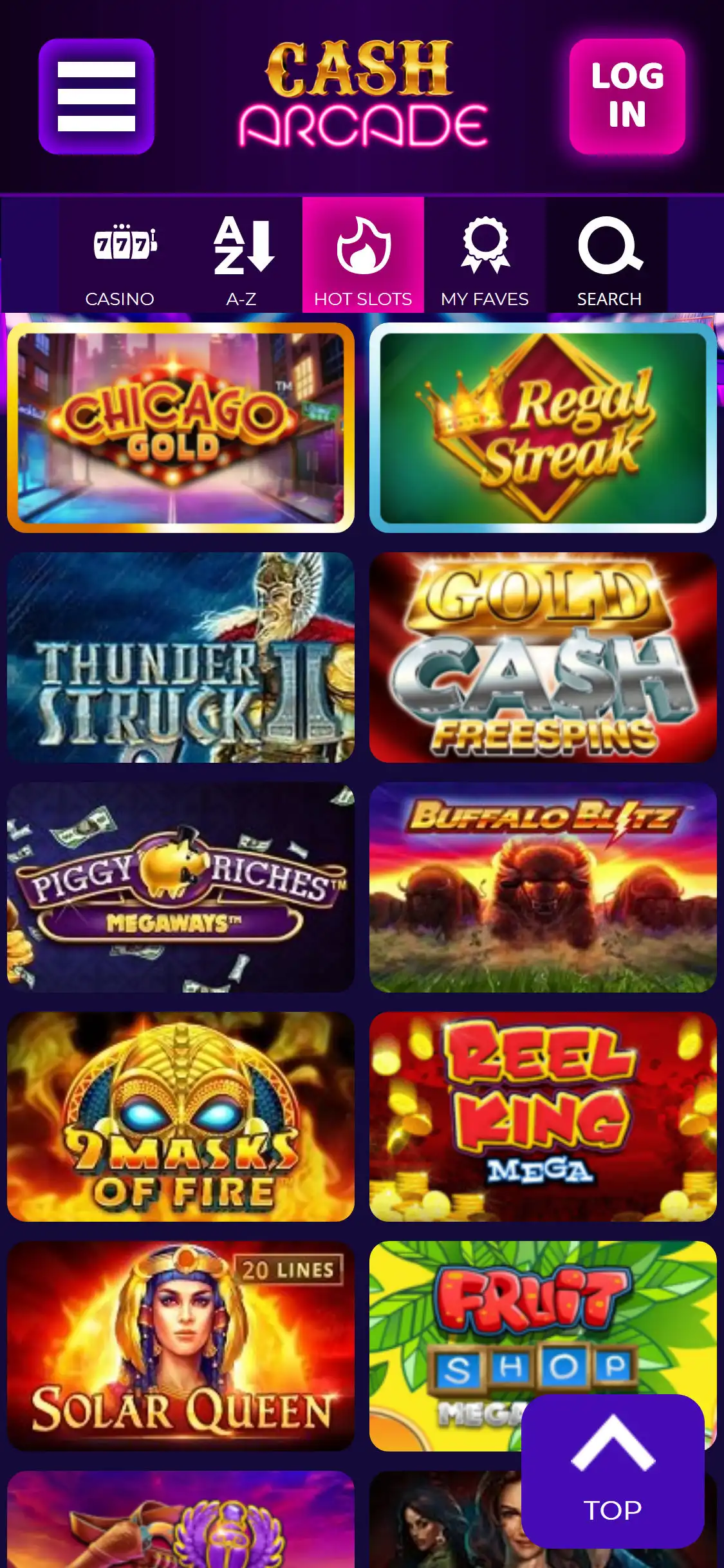Screen dimensions: 724x1568
Task: Open the Chicago Gold game
Action: click(x=181, y=428)
